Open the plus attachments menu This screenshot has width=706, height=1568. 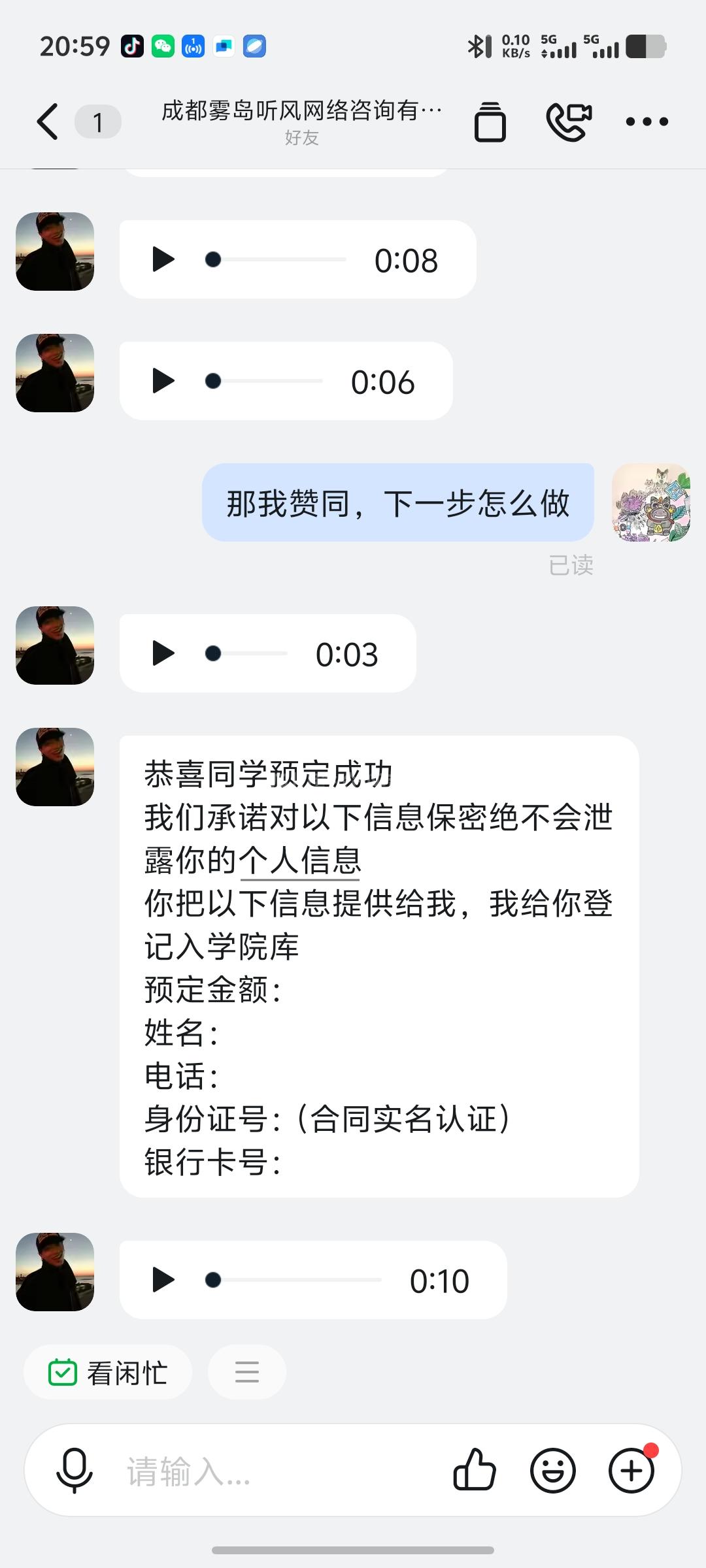[631, 1470]
